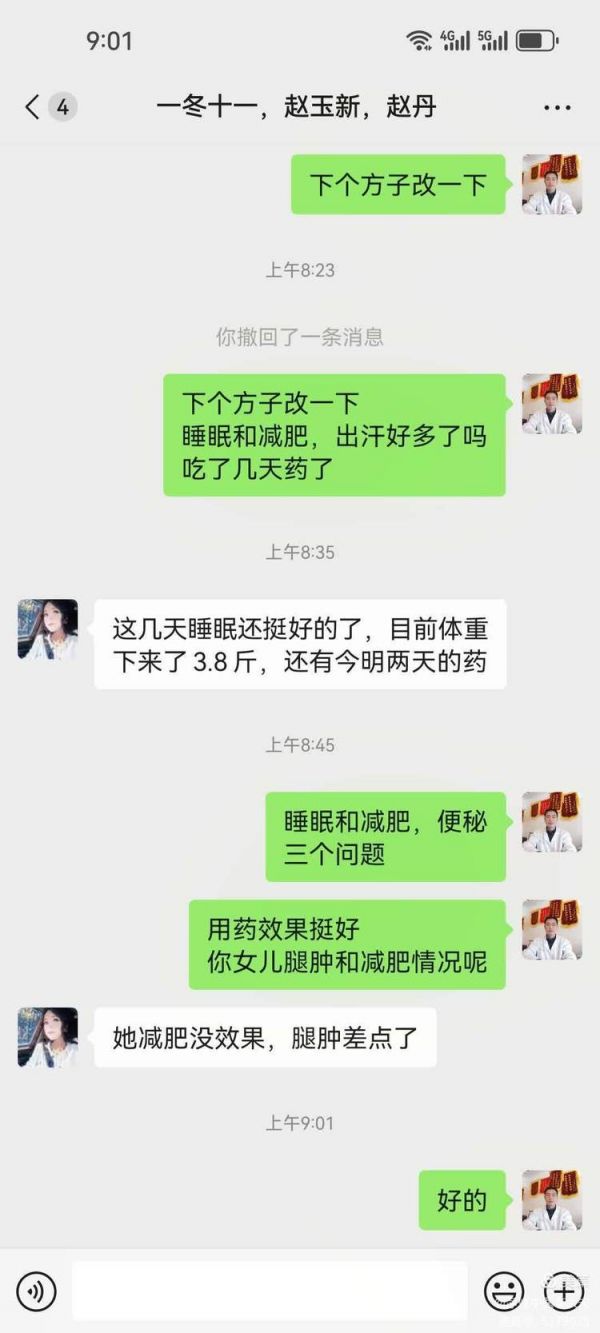The image size is (600, 1333).
Task: Open avatar next to 用药效果挺好 message
Action: tap(551, 929)
